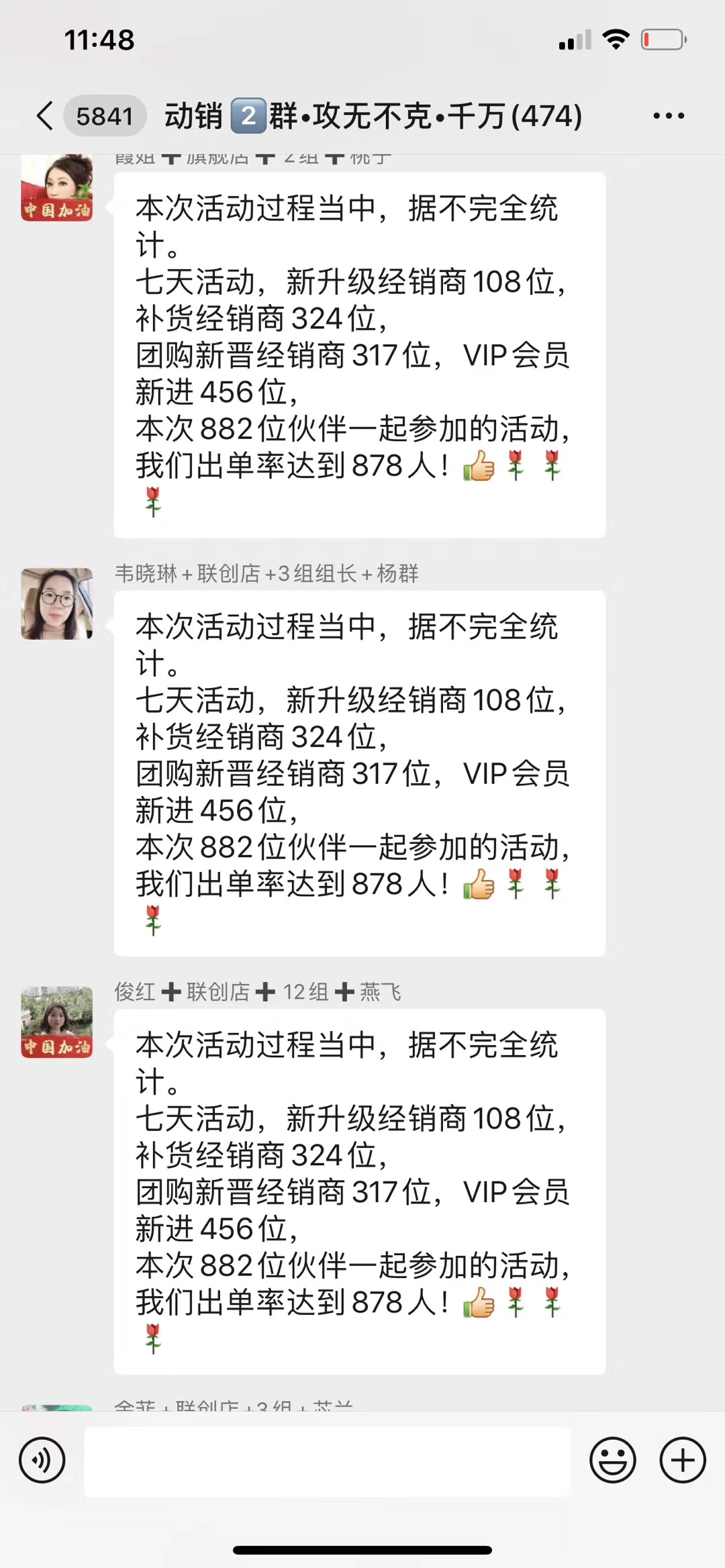
Task: Focus the message text field
Action: pos(327,1461)
